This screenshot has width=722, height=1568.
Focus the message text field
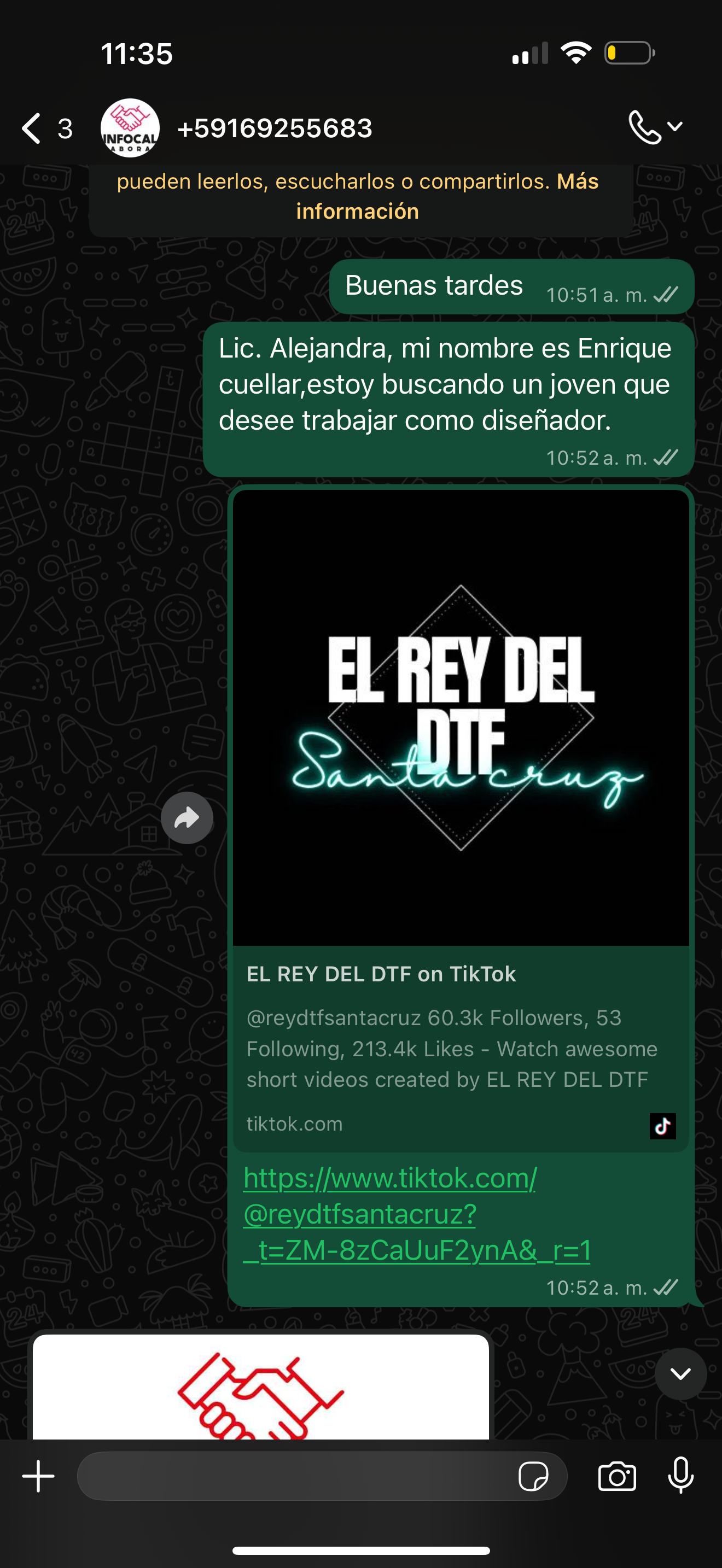click(292, 1476)
